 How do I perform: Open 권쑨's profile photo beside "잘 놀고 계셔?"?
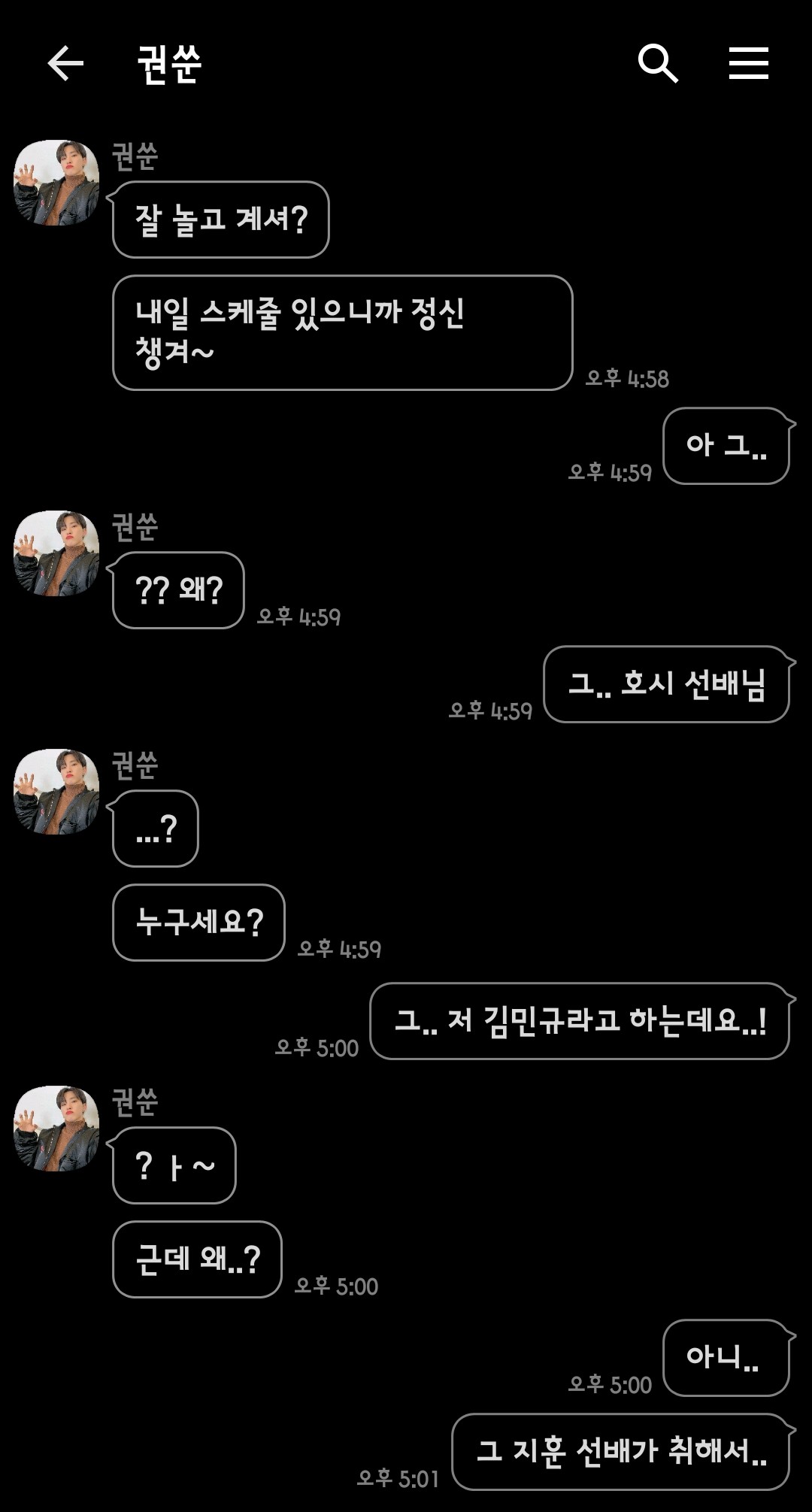[56, 183]
